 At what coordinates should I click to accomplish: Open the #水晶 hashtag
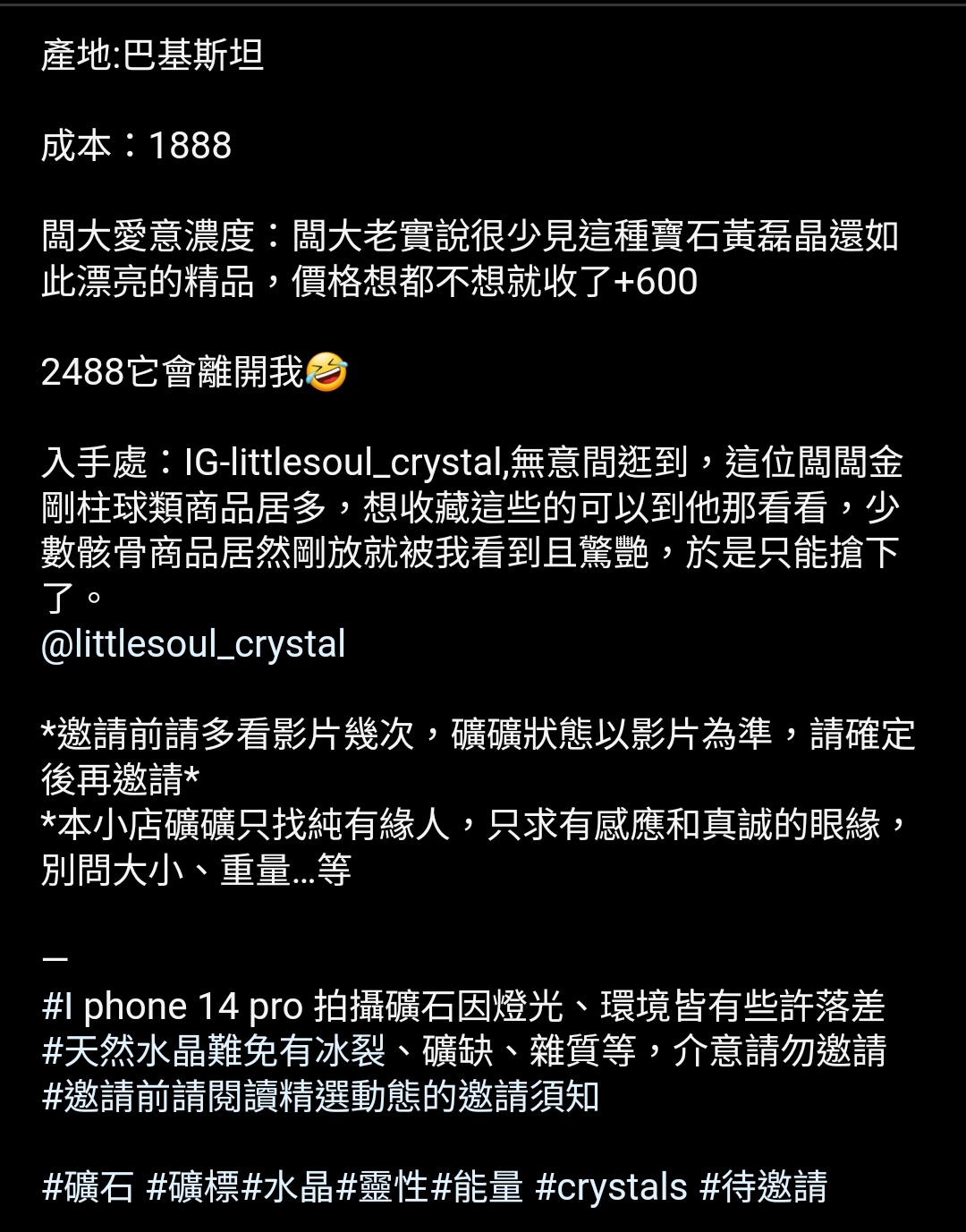point(288,1187)
